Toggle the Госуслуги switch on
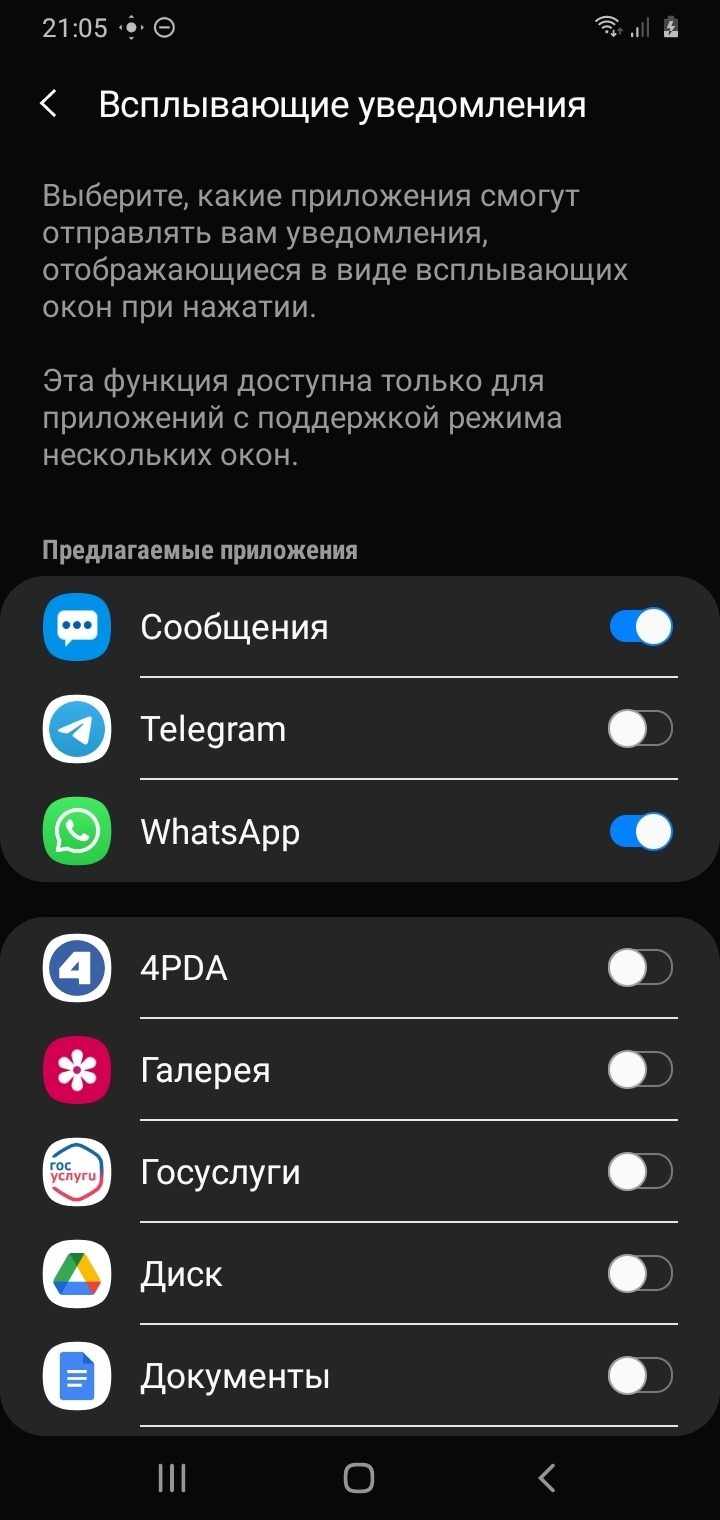Viewport: 720px width, 1520px height. click(x=640, y=1172)
